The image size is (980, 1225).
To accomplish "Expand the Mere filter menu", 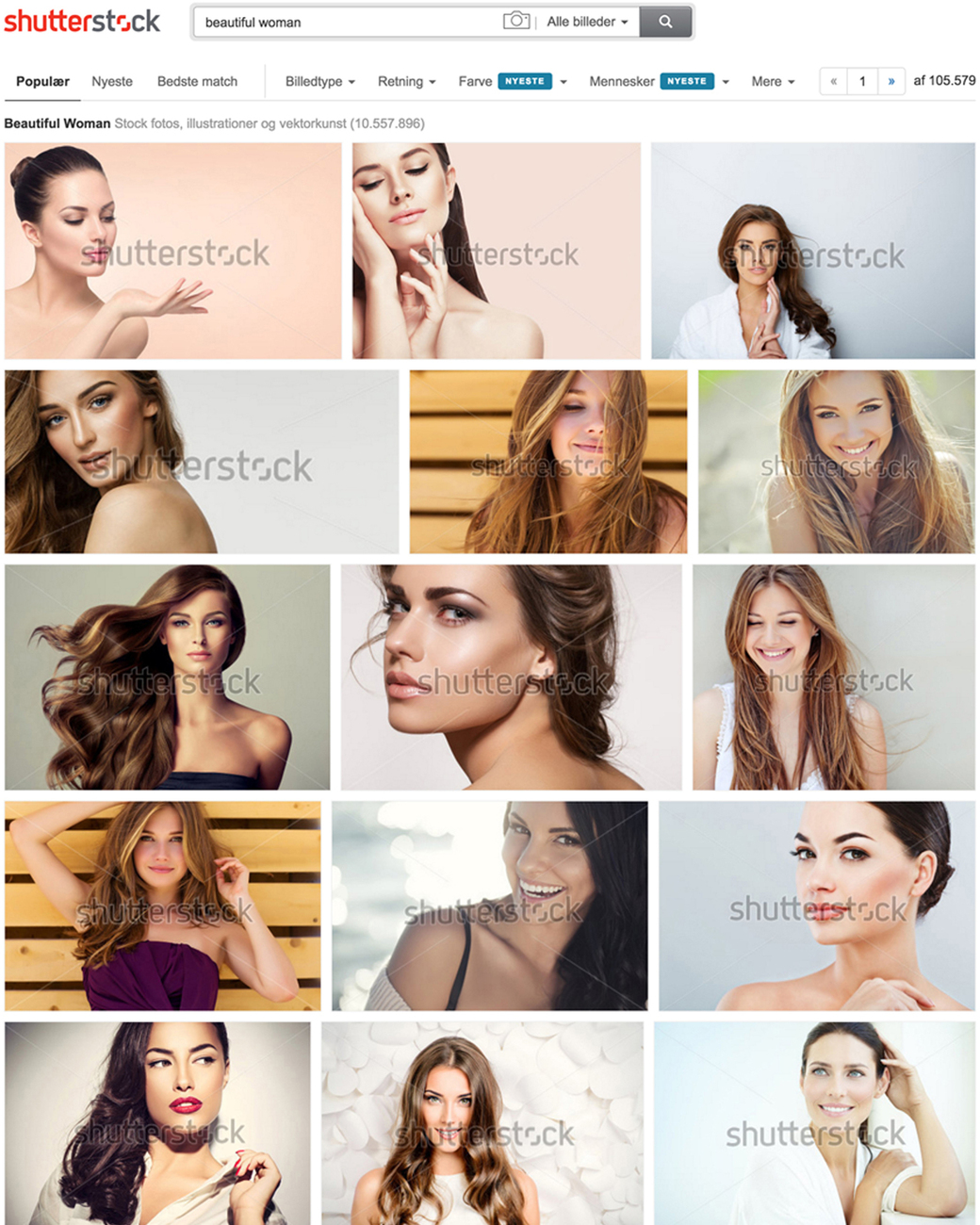I will pyautogui.click(x=773, y=81).
